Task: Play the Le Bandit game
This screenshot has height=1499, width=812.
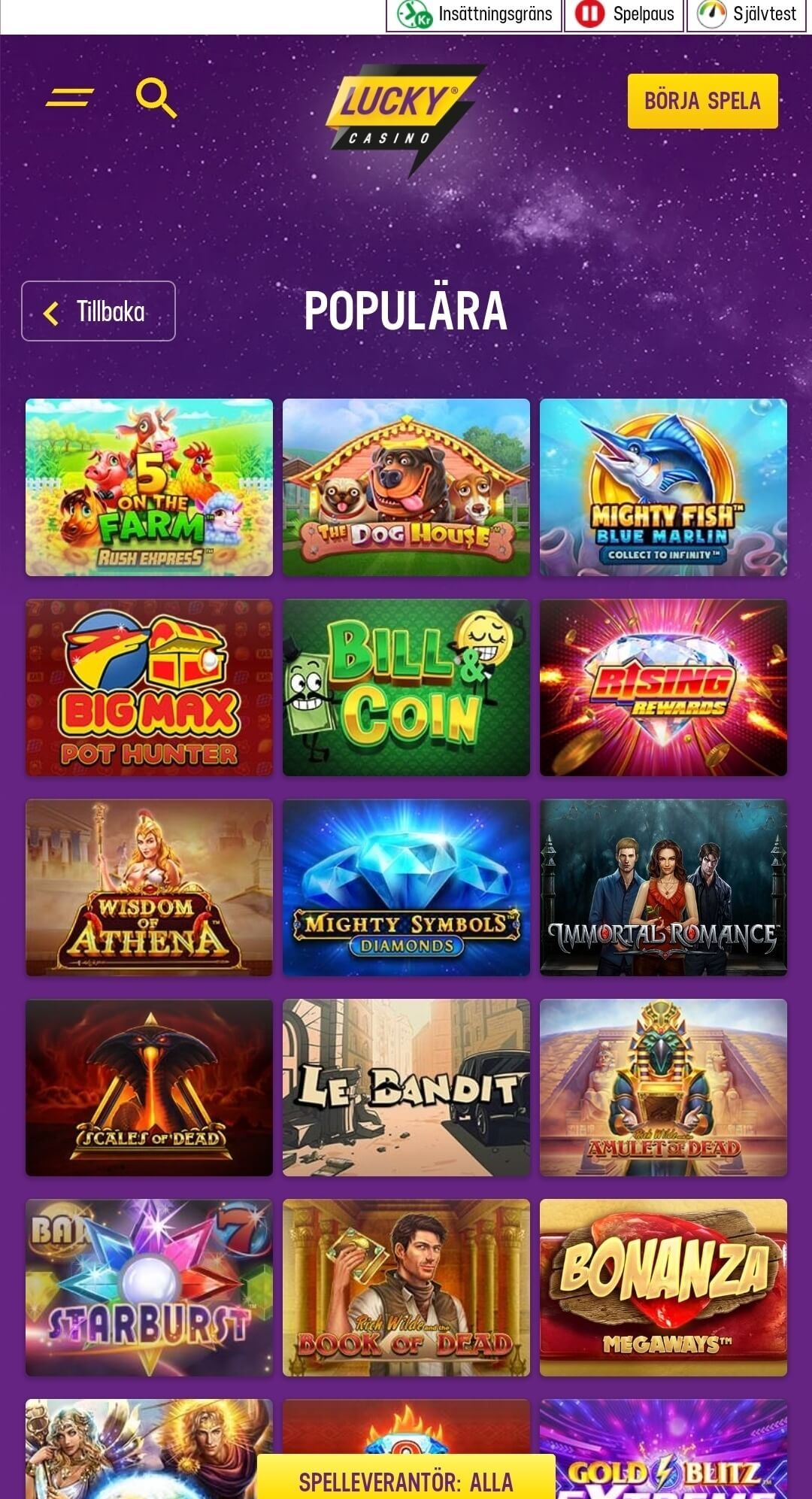Action: click(406, 1088)
